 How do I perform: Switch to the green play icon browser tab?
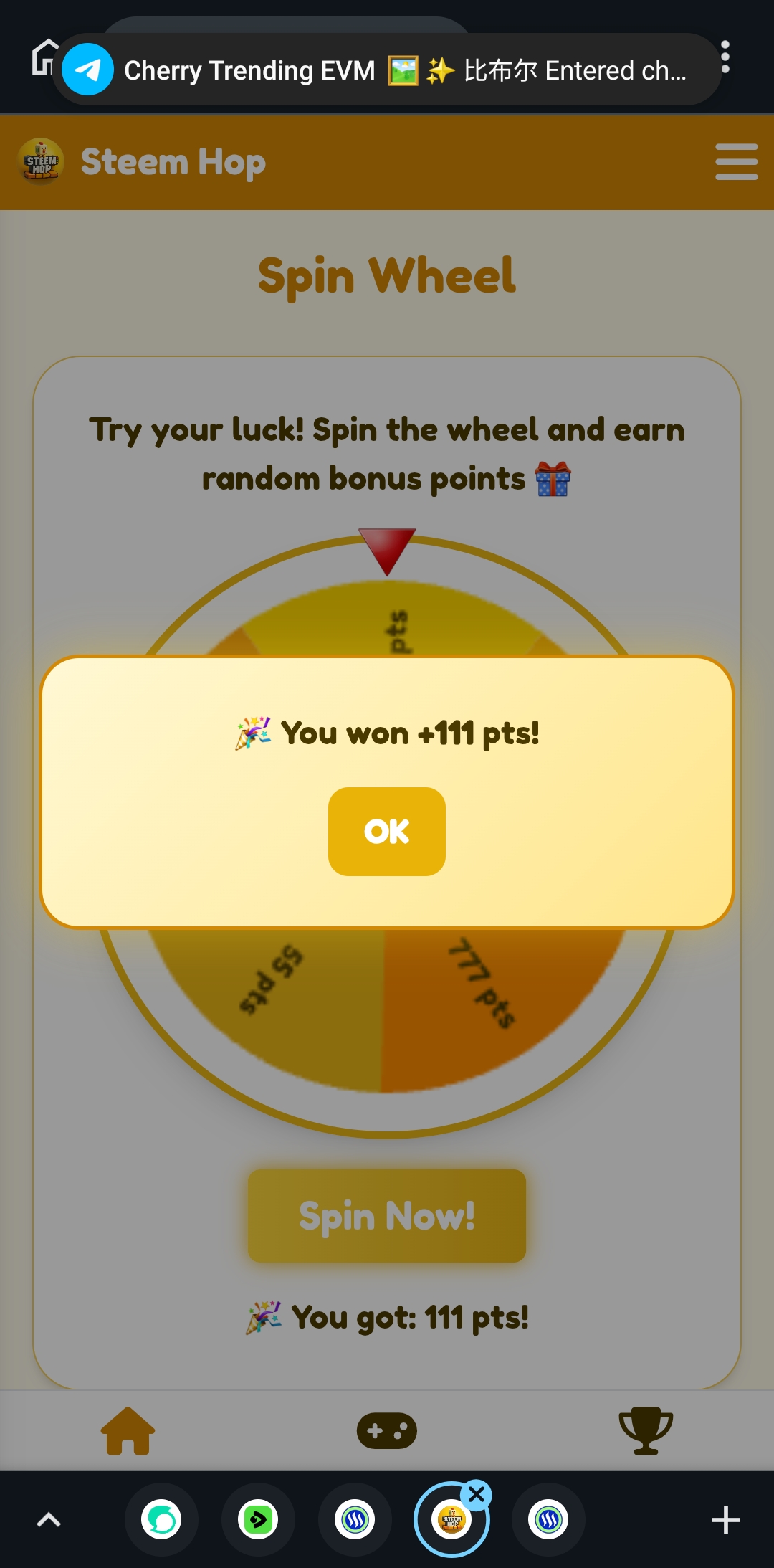click(259, 1520)
